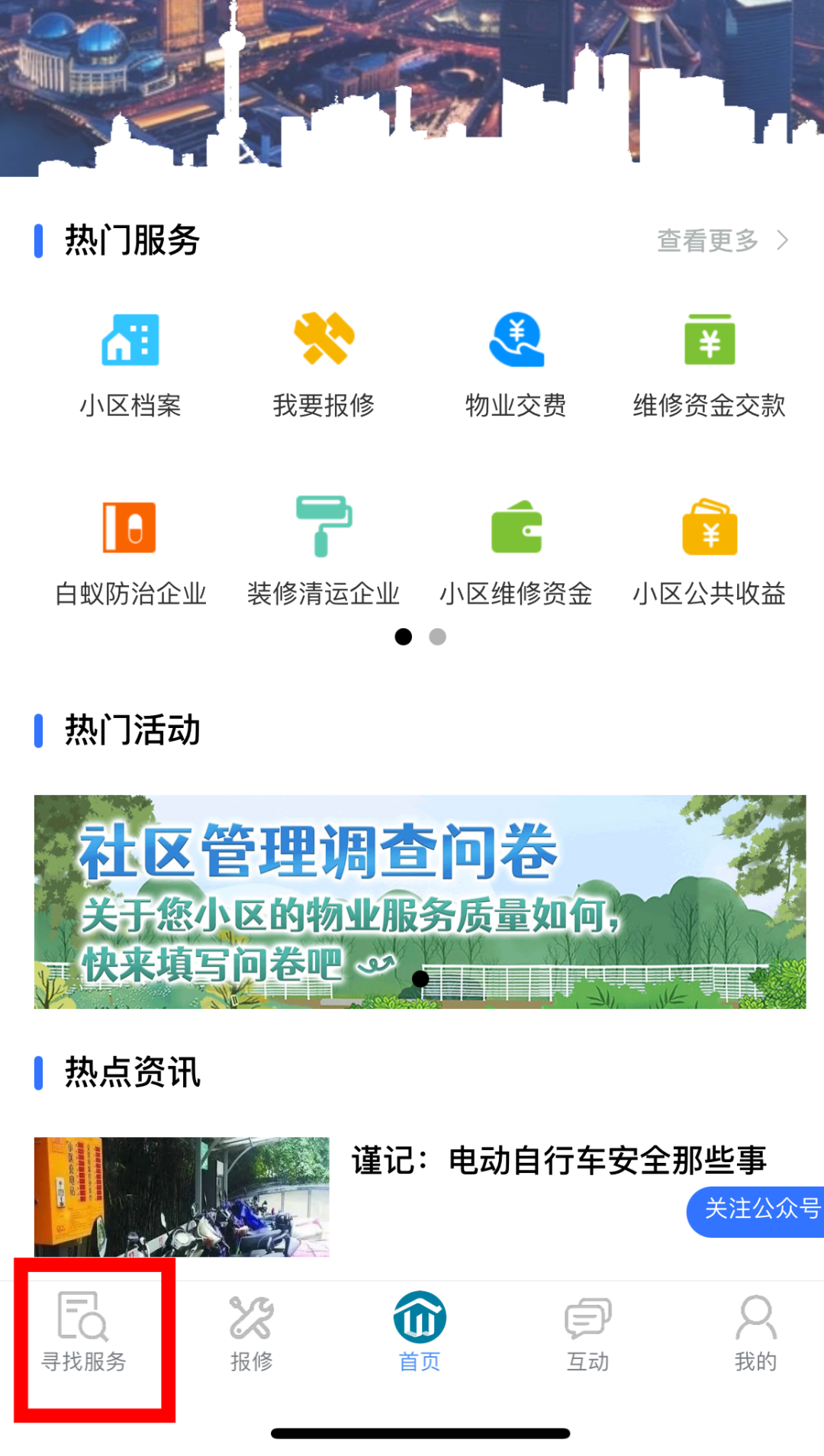Open the 我的 tab

click(755, 1332)
